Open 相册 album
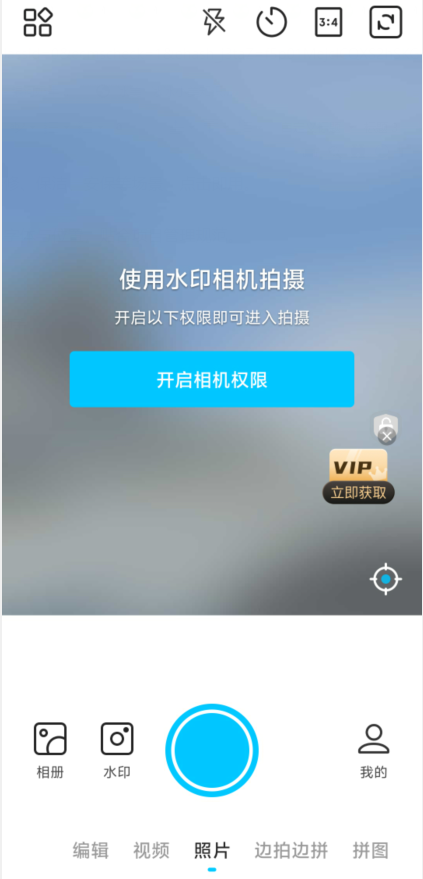Viewport: 423px width, 879px height. tap(50, 750)
